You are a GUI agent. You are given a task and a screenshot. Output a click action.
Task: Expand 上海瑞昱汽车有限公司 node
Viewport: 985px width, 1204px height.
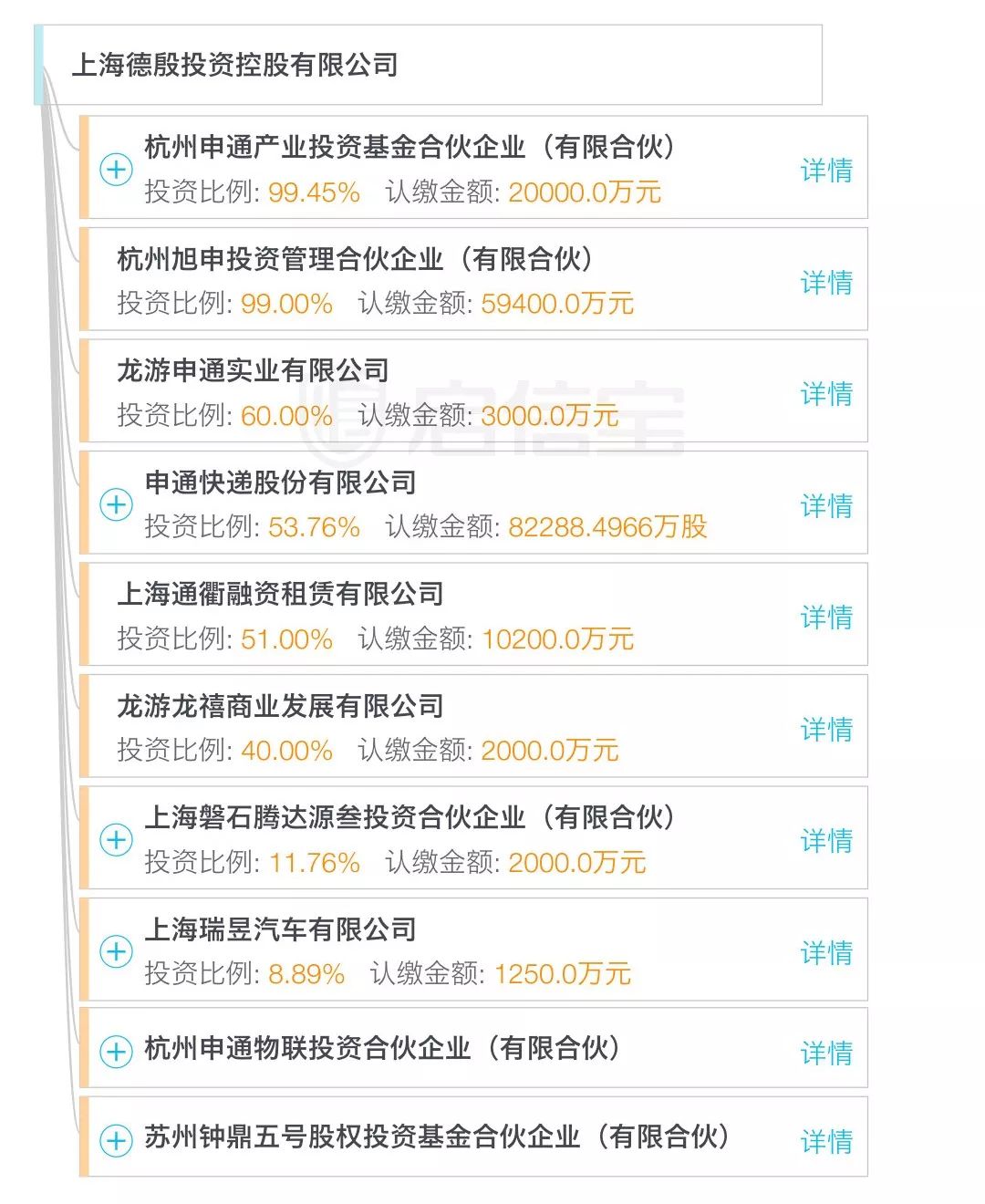pos(117,951)
